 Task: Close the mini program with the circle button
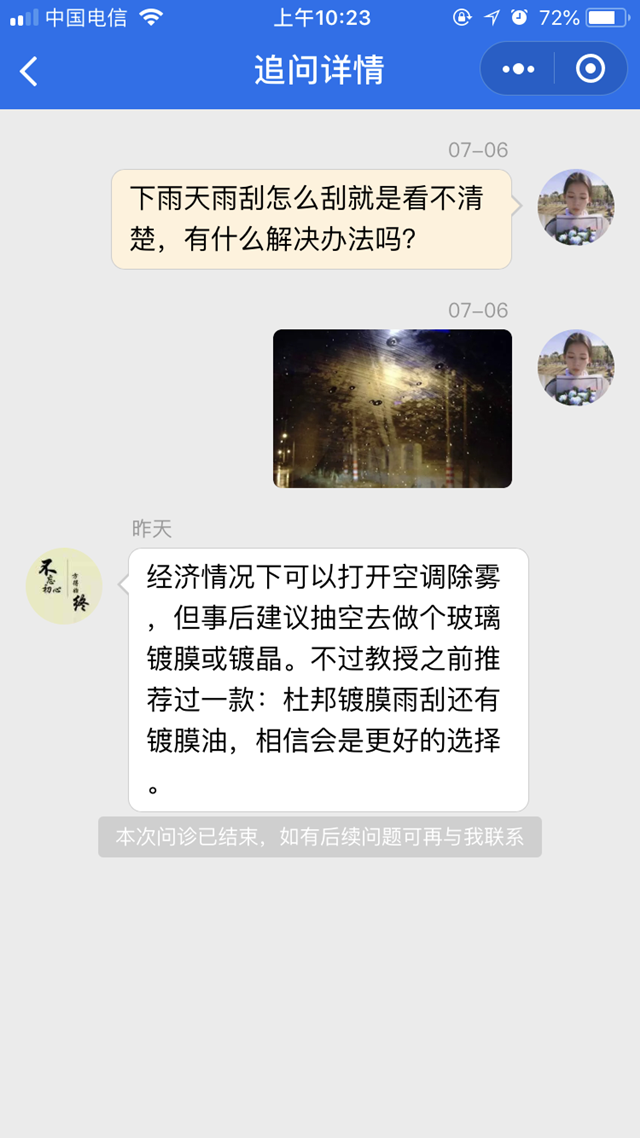(x=591, y=69)
